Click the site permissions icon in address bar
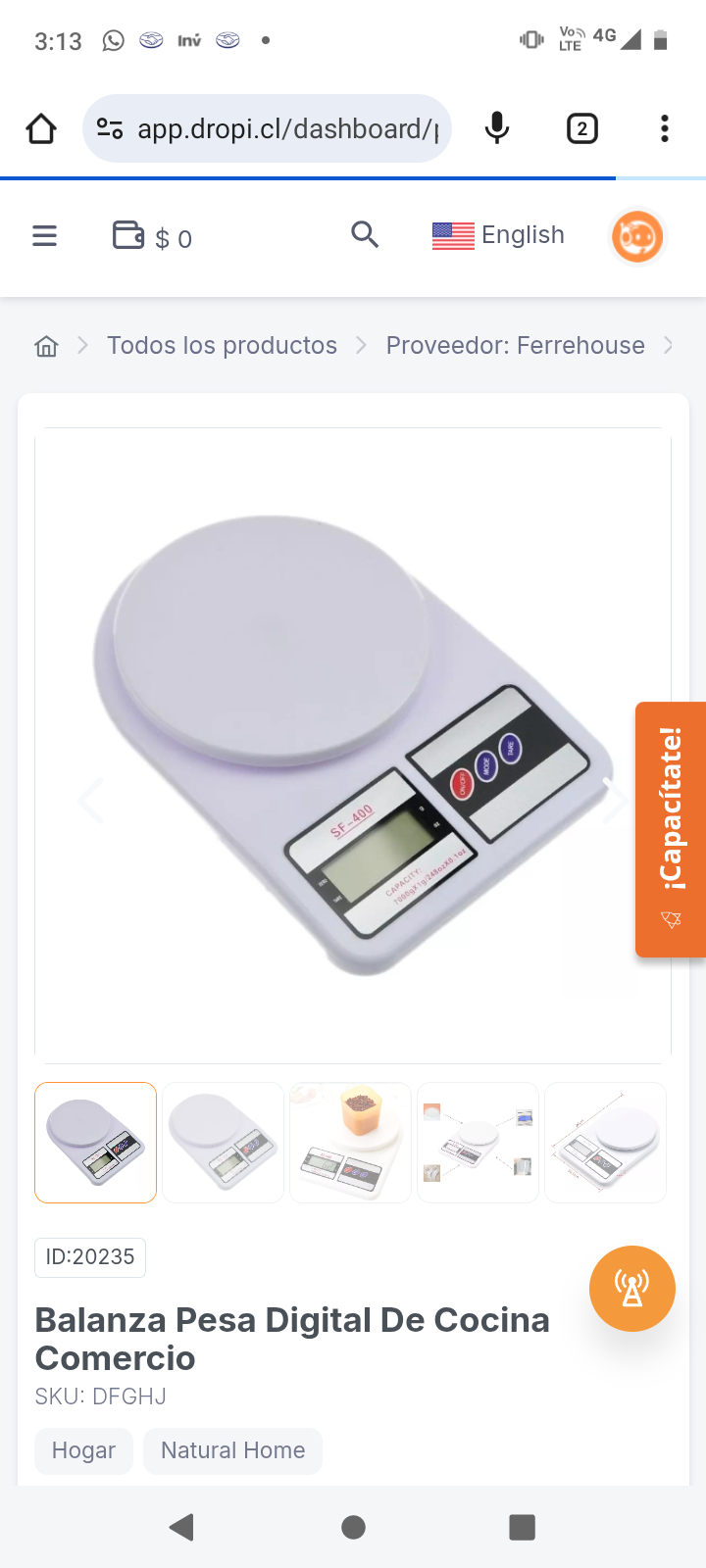 point(111,127)
